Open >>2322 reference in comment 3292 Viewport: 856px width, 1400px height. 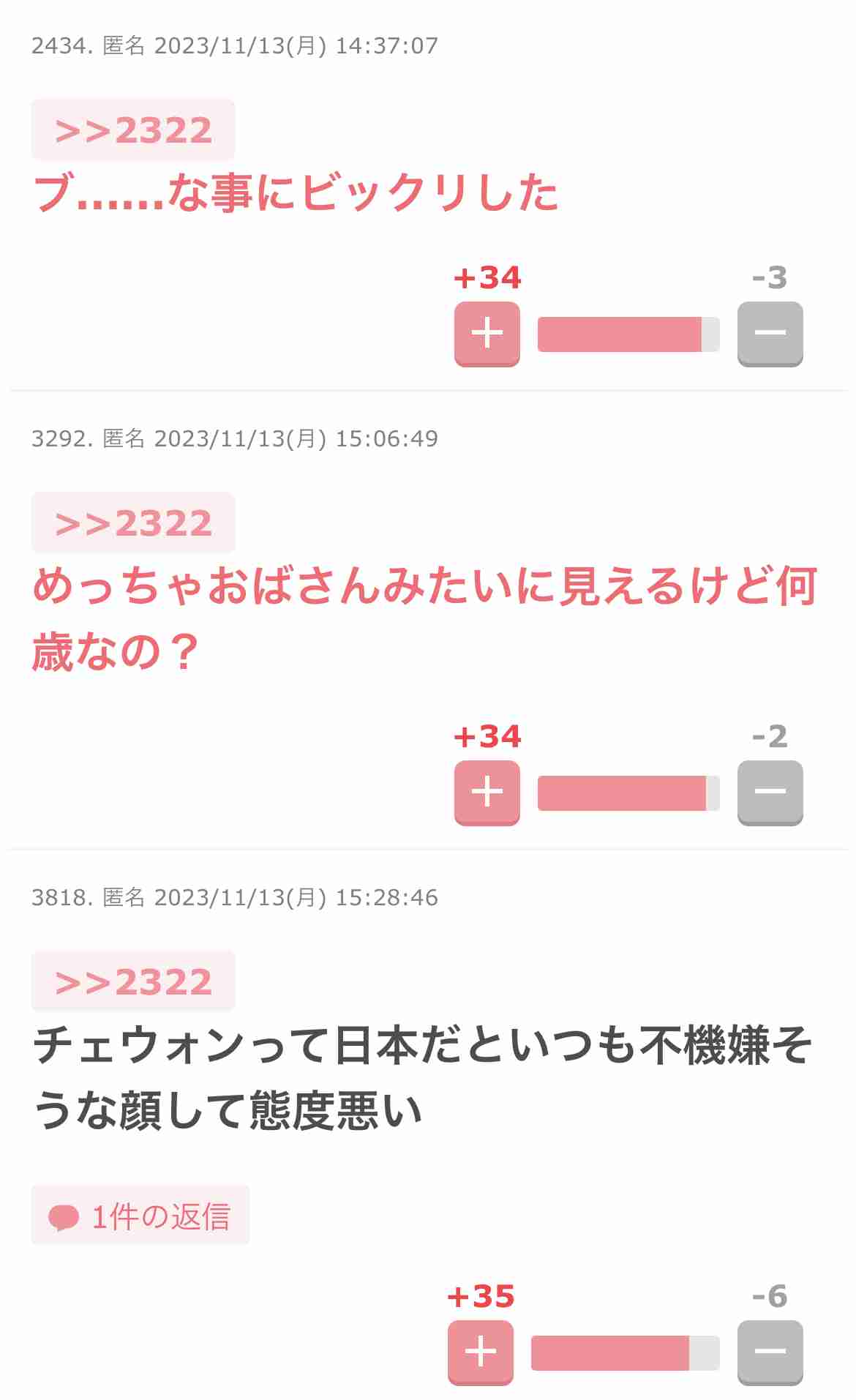pos(133,523)
